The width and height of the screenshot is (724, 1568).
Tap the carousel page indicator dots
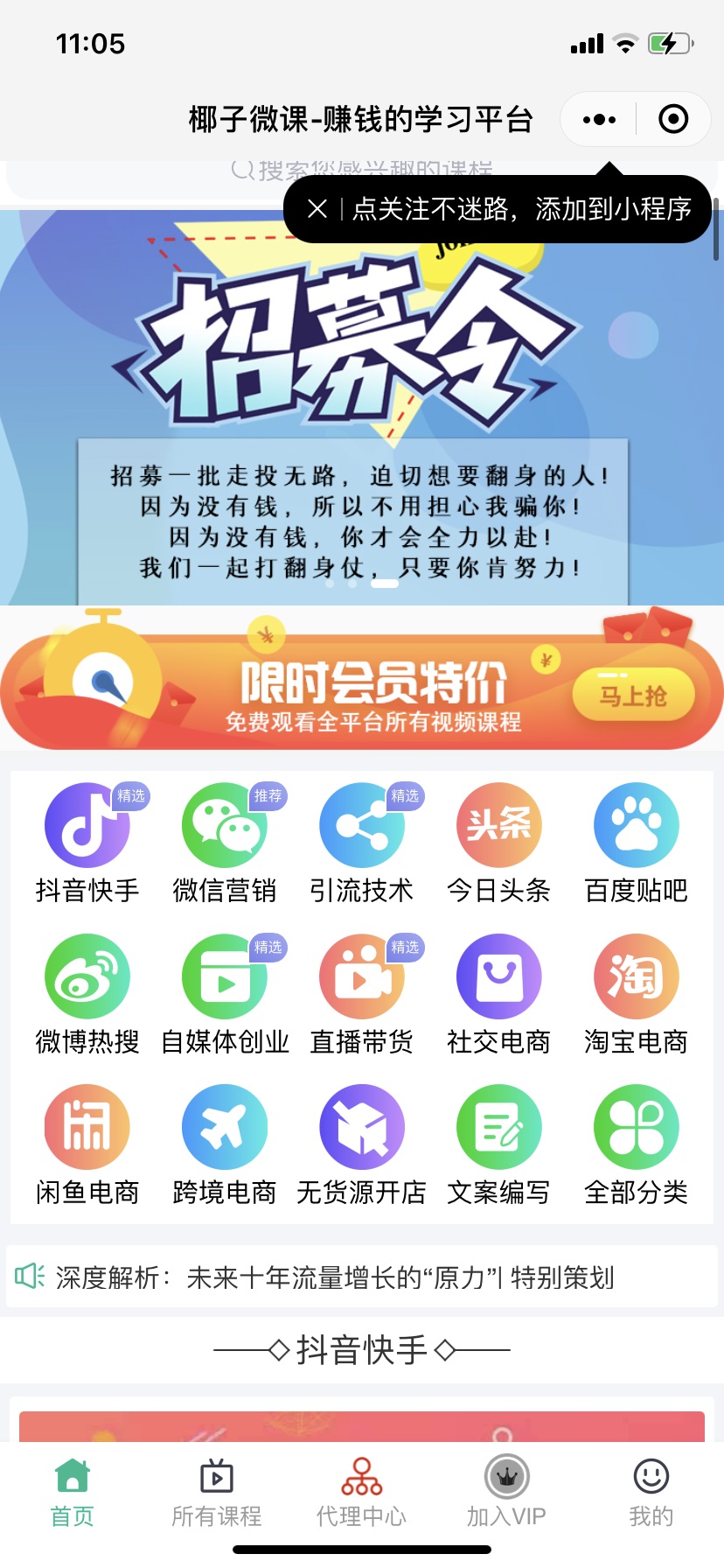coord(362,584)
